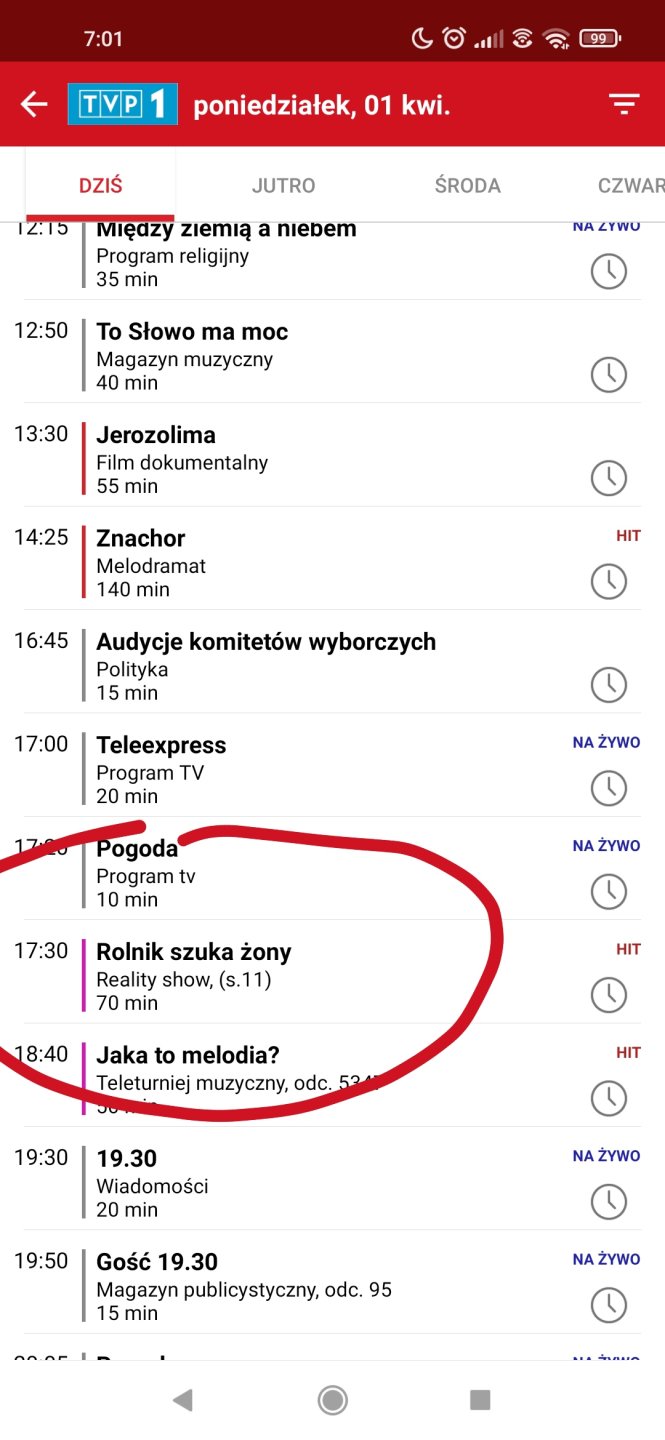Open the Gość 19.30 program entry
Screen dimensions: 665x1440
tap(157, 1262)
